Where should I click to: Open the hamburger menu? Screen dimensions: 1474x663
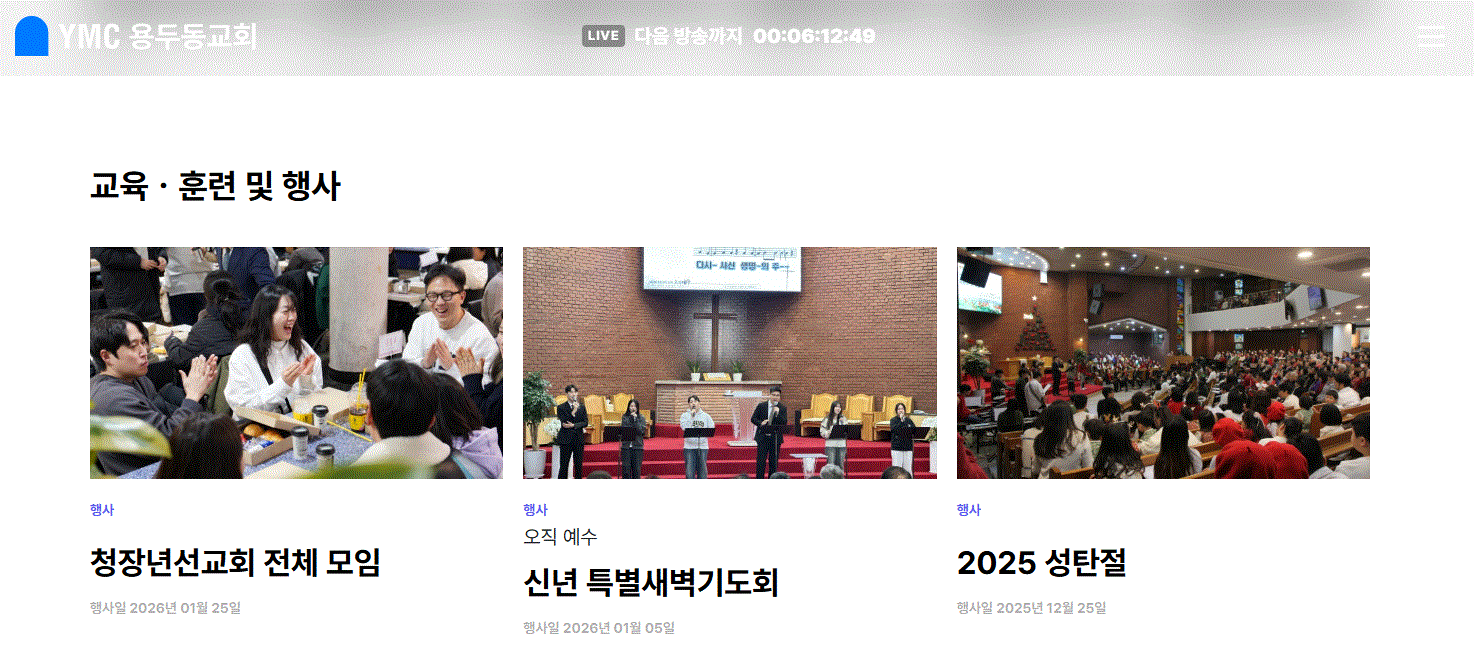[x=1431, y=36]
